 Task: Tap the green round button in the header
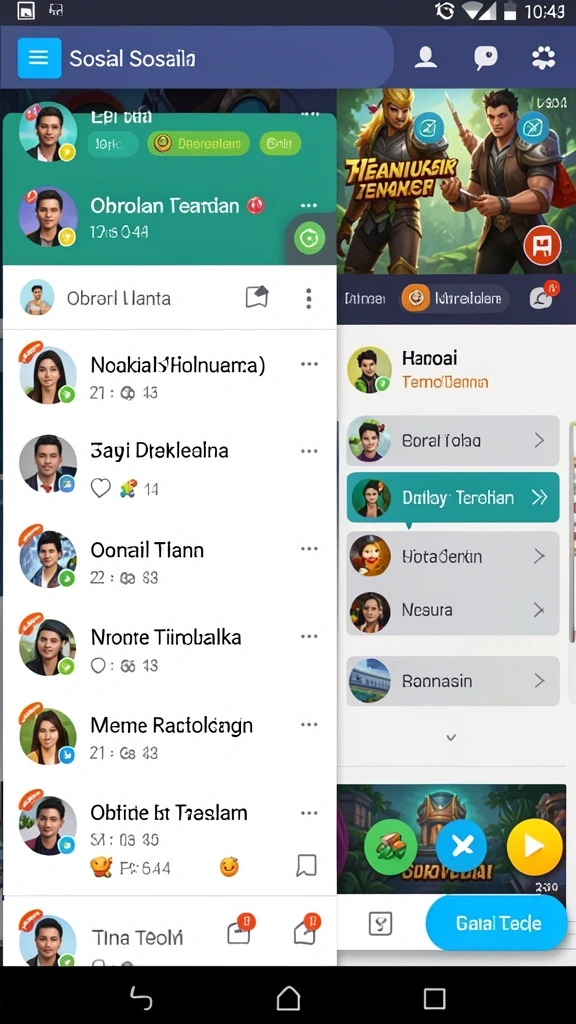(309, 239)
